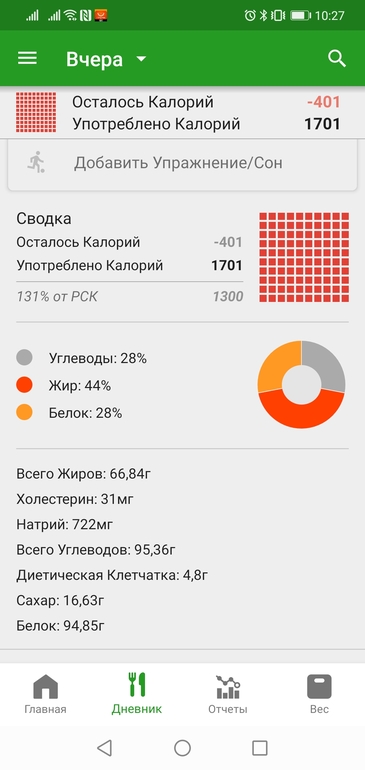This screenshot has height=770, width=365.
Task: Open the Отчеты tab
Action: pos(227,694)
